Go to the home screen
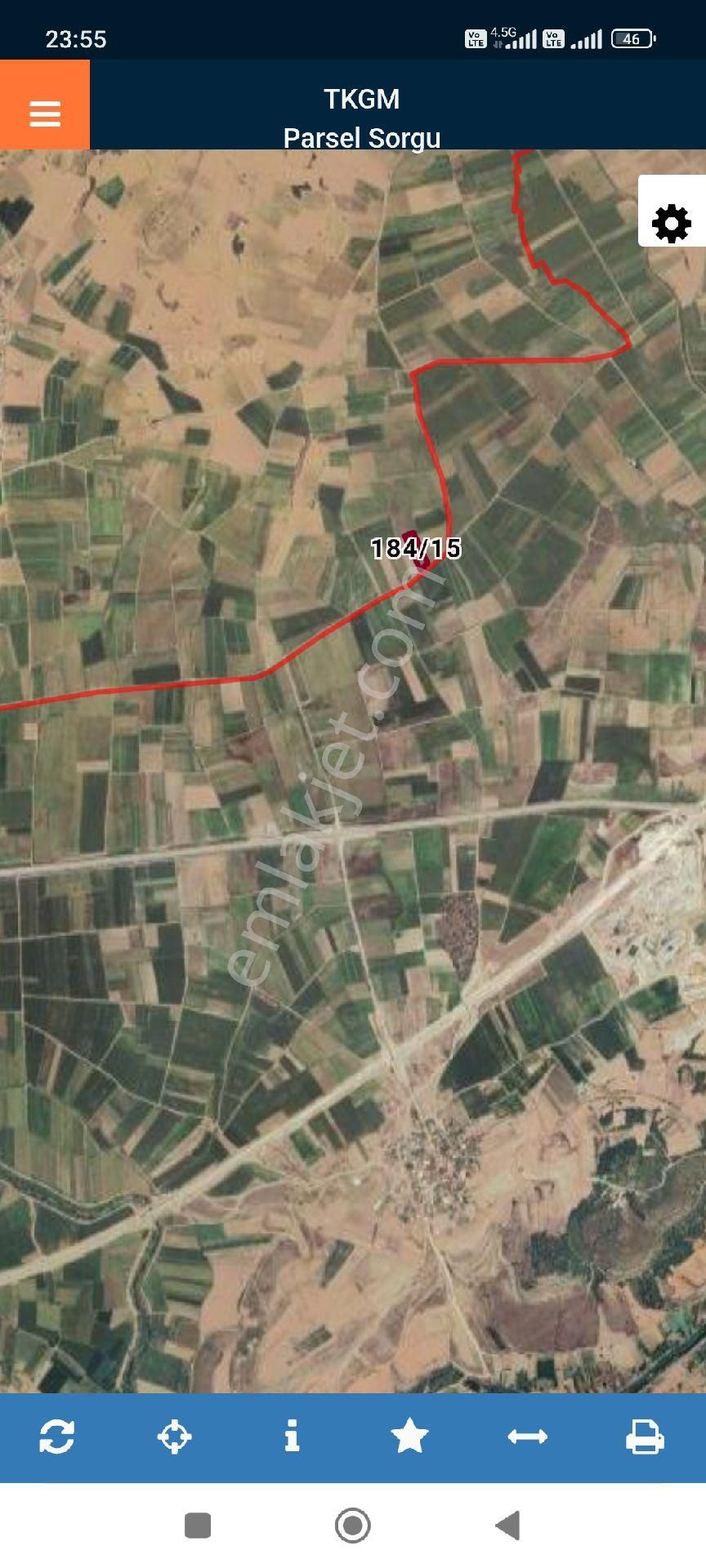Screen dimensions: 706x1568 point(353,1525)
